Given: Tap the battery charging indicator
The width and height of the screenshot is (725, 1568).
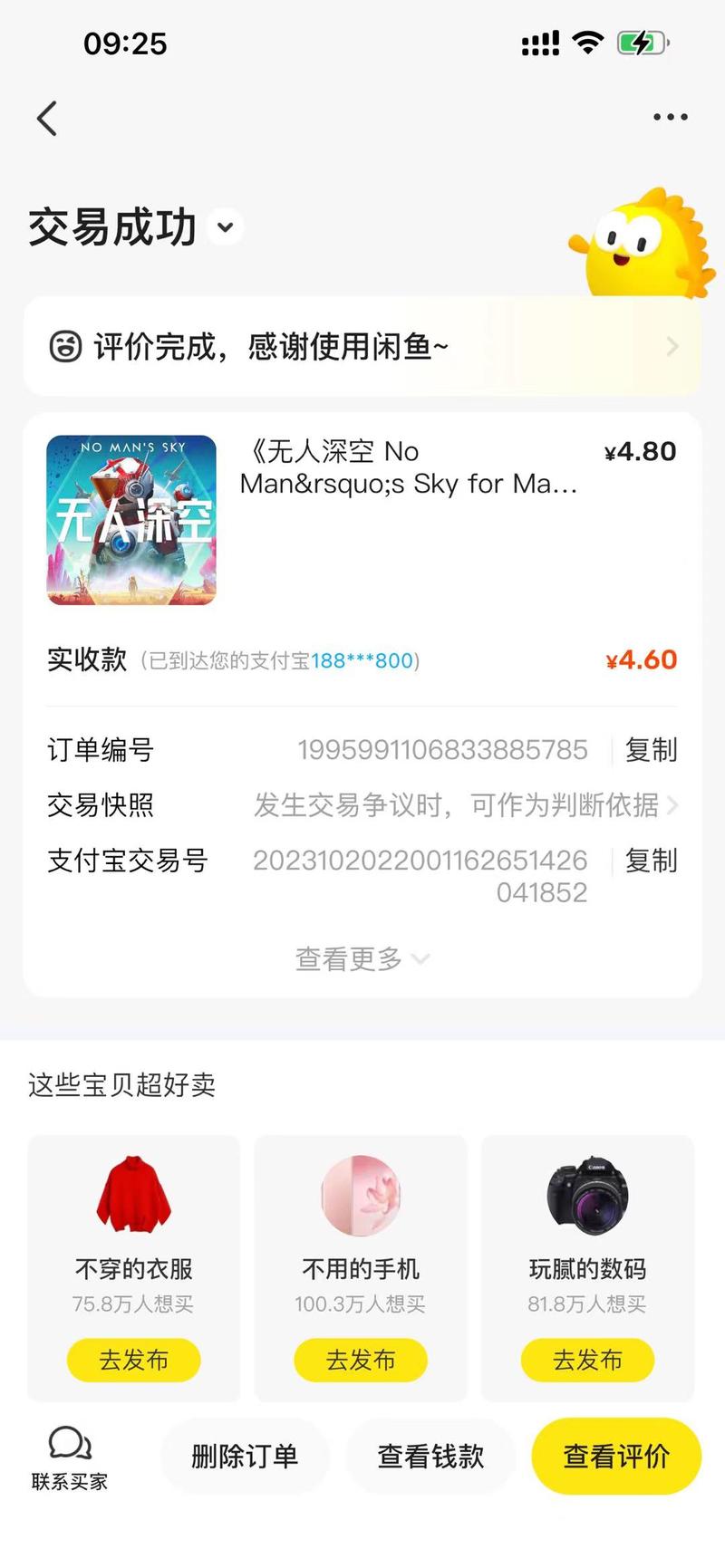Looking at the screenshot, I should pos(640,42).
